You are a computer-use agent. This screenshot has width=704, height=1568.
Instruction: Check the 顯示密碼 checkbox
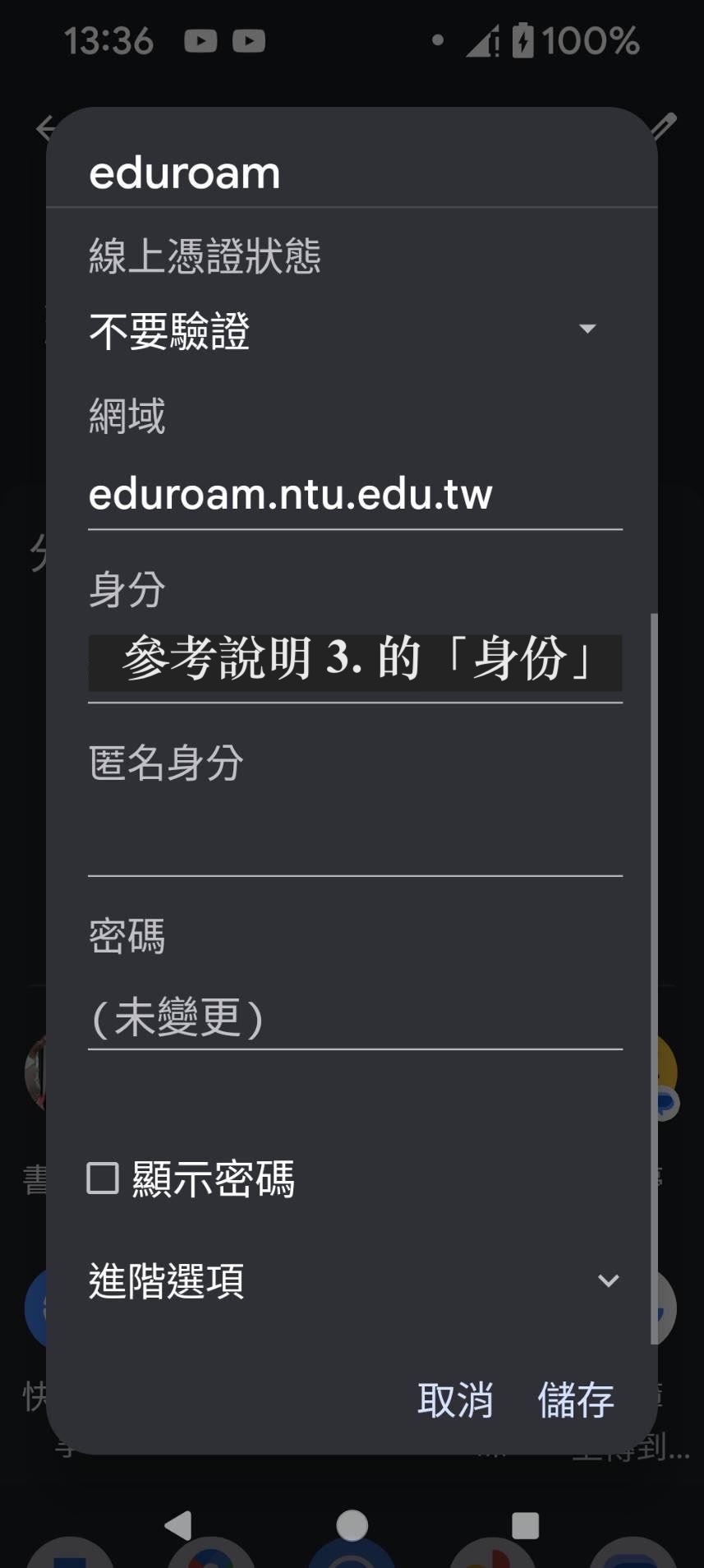click(x=104, y=1178)
